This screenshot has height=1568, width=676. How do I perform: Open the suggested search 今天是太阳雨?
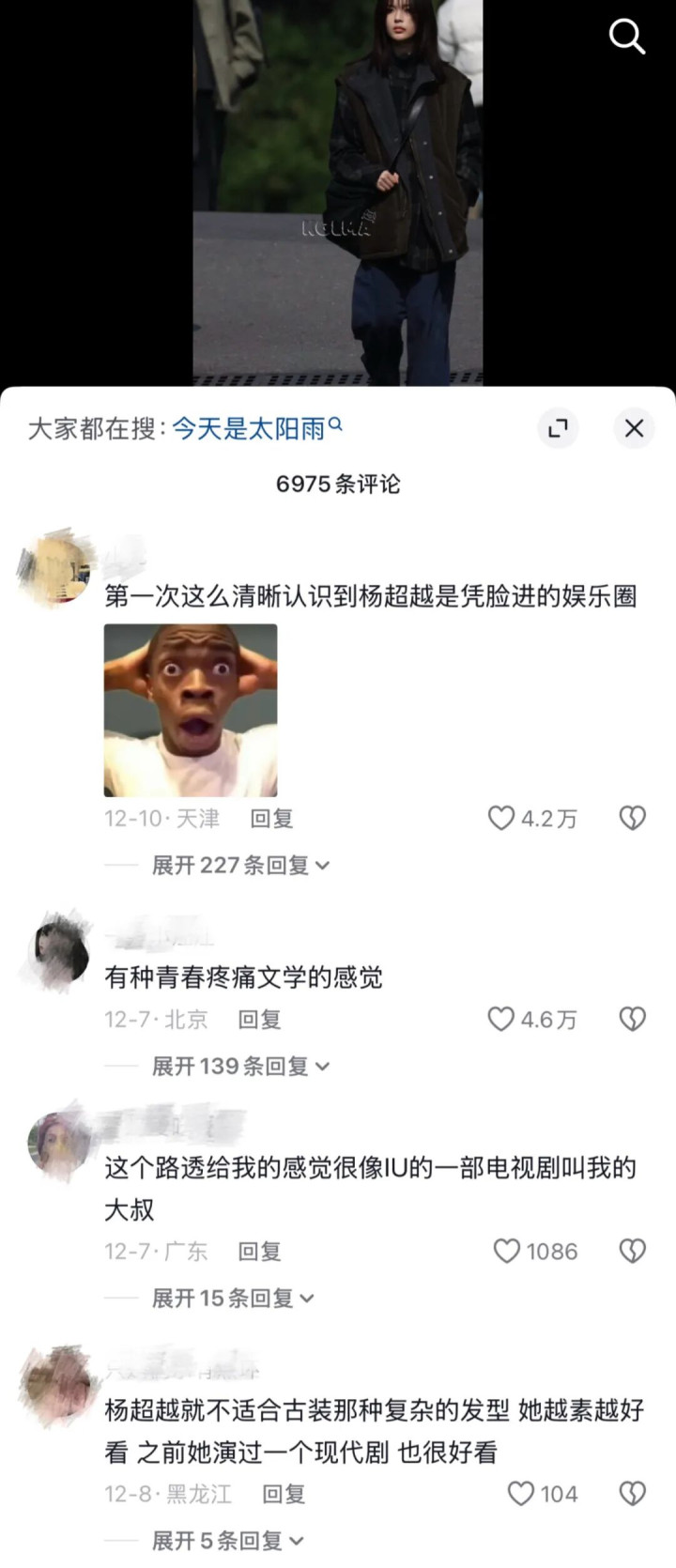tap(256, 429)
